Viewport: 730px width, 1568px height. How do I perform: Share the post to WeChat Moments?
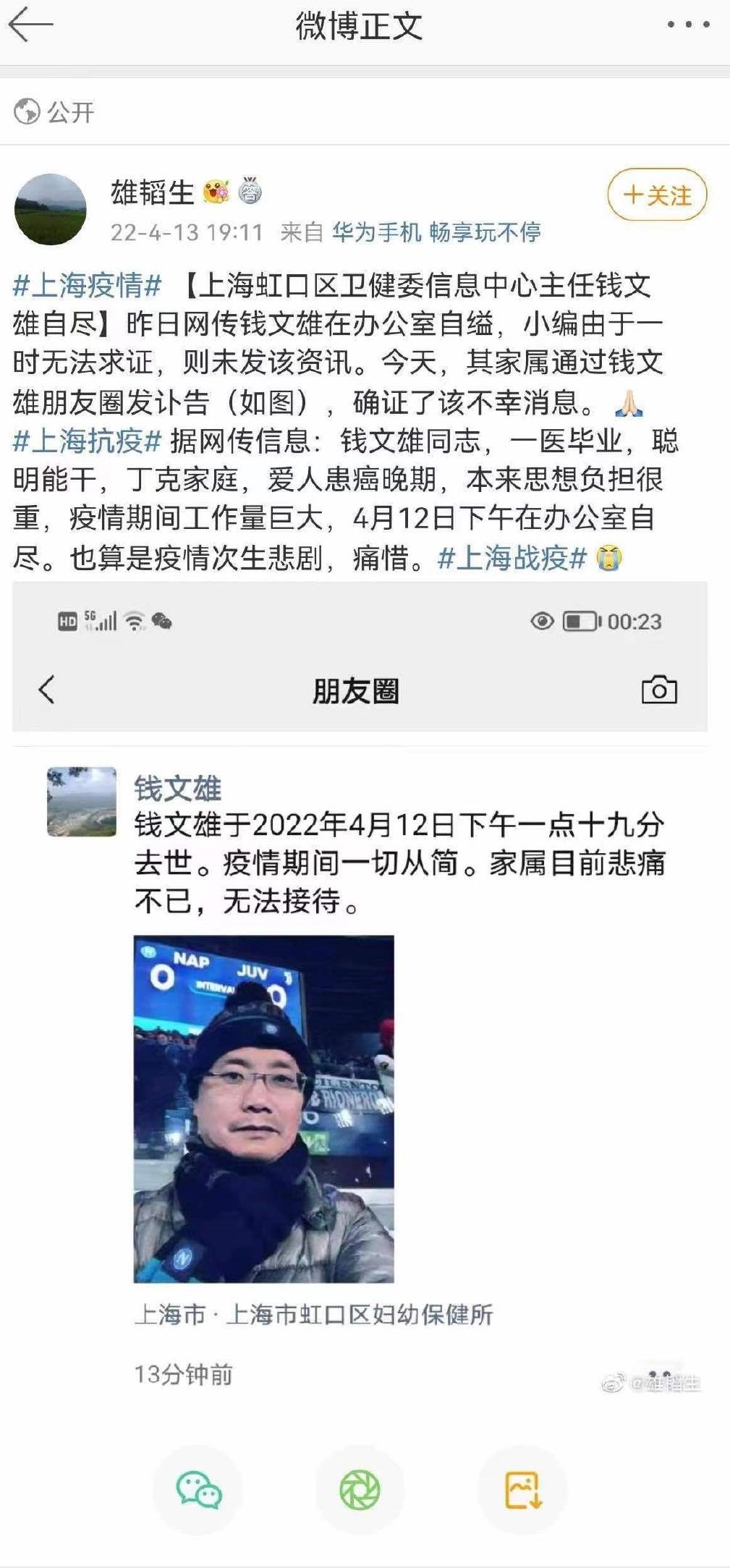point(360,1491)
